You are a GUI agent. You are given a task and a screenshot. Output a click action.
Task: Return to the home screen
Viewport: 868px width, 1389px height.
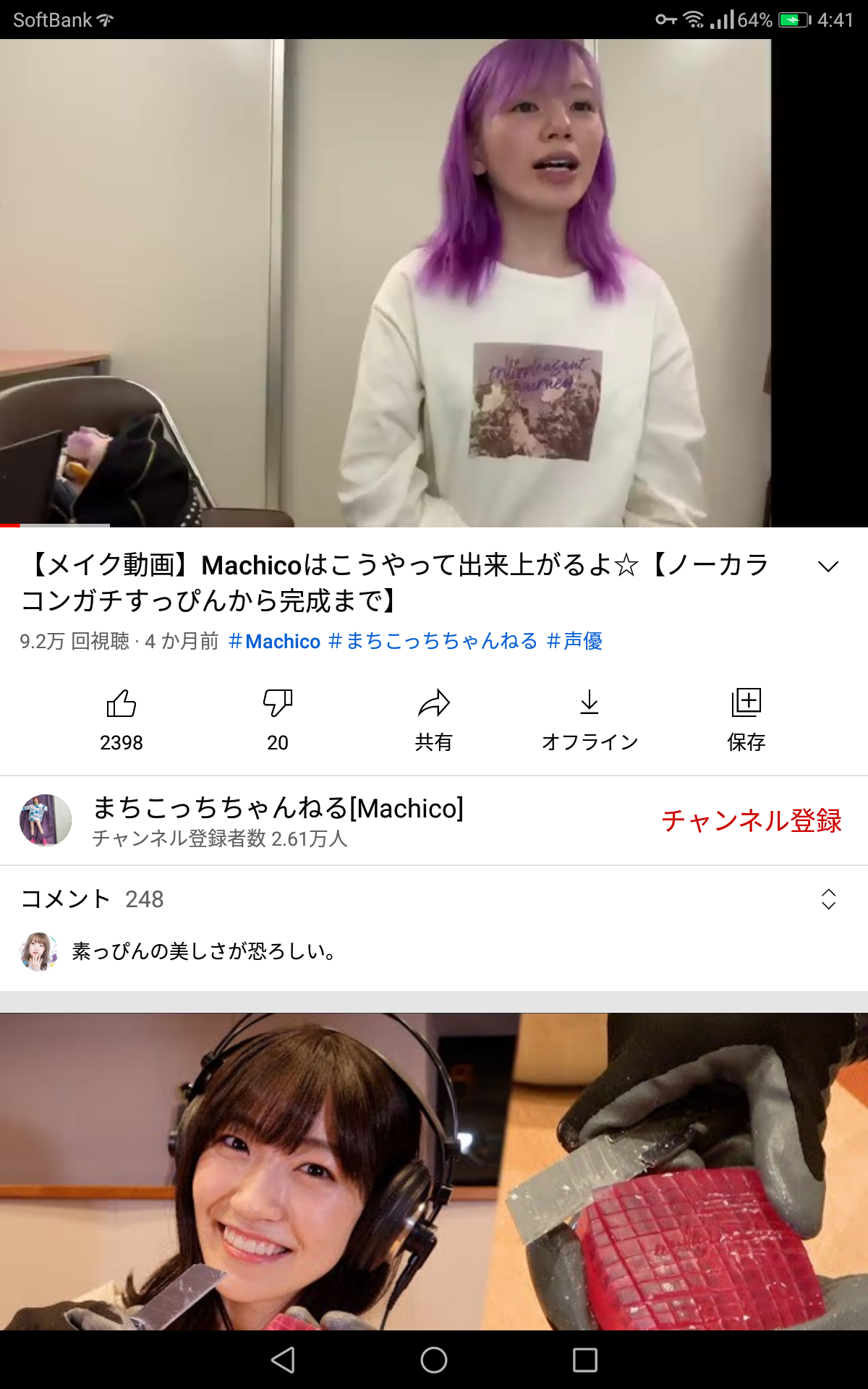434,1360
